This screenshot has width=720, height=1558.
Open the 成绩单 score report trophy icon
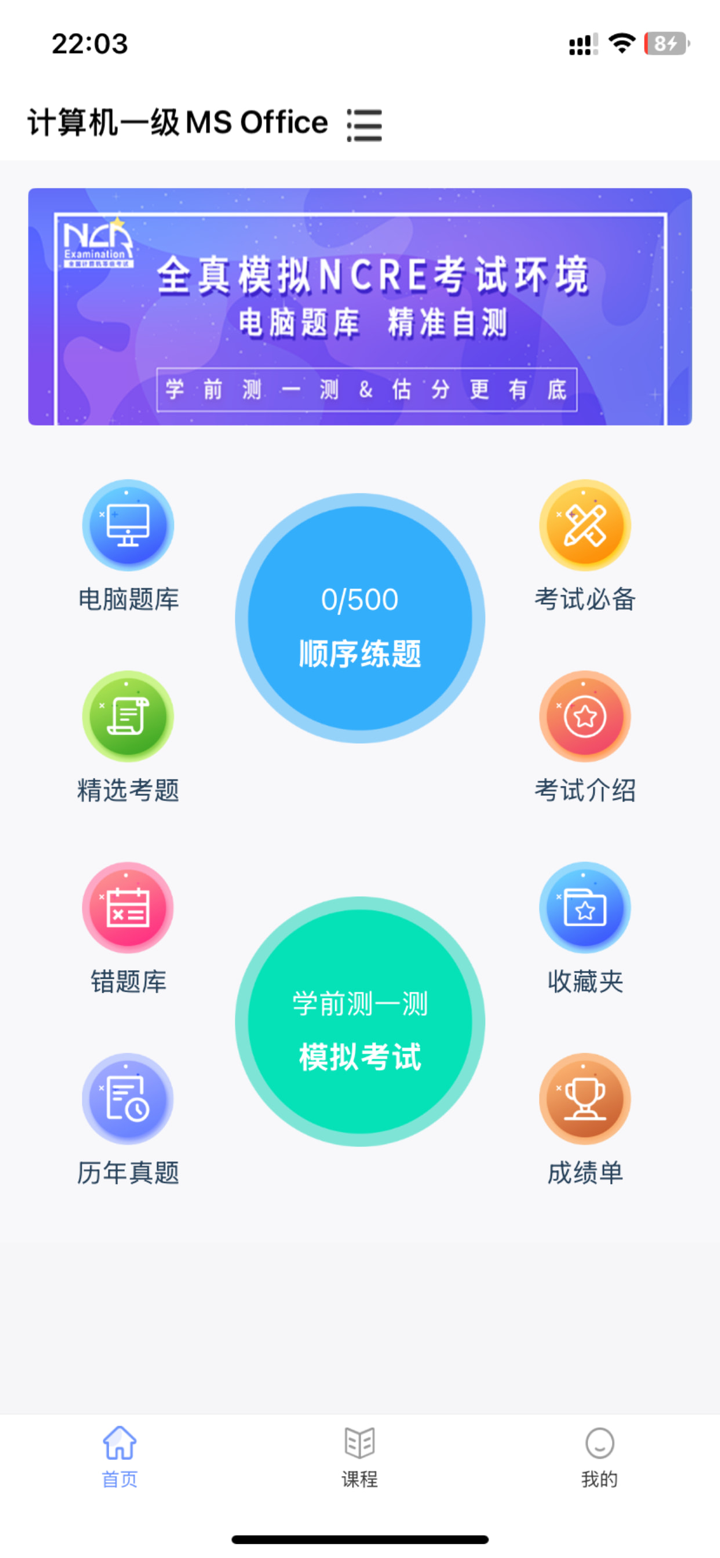585,1098
